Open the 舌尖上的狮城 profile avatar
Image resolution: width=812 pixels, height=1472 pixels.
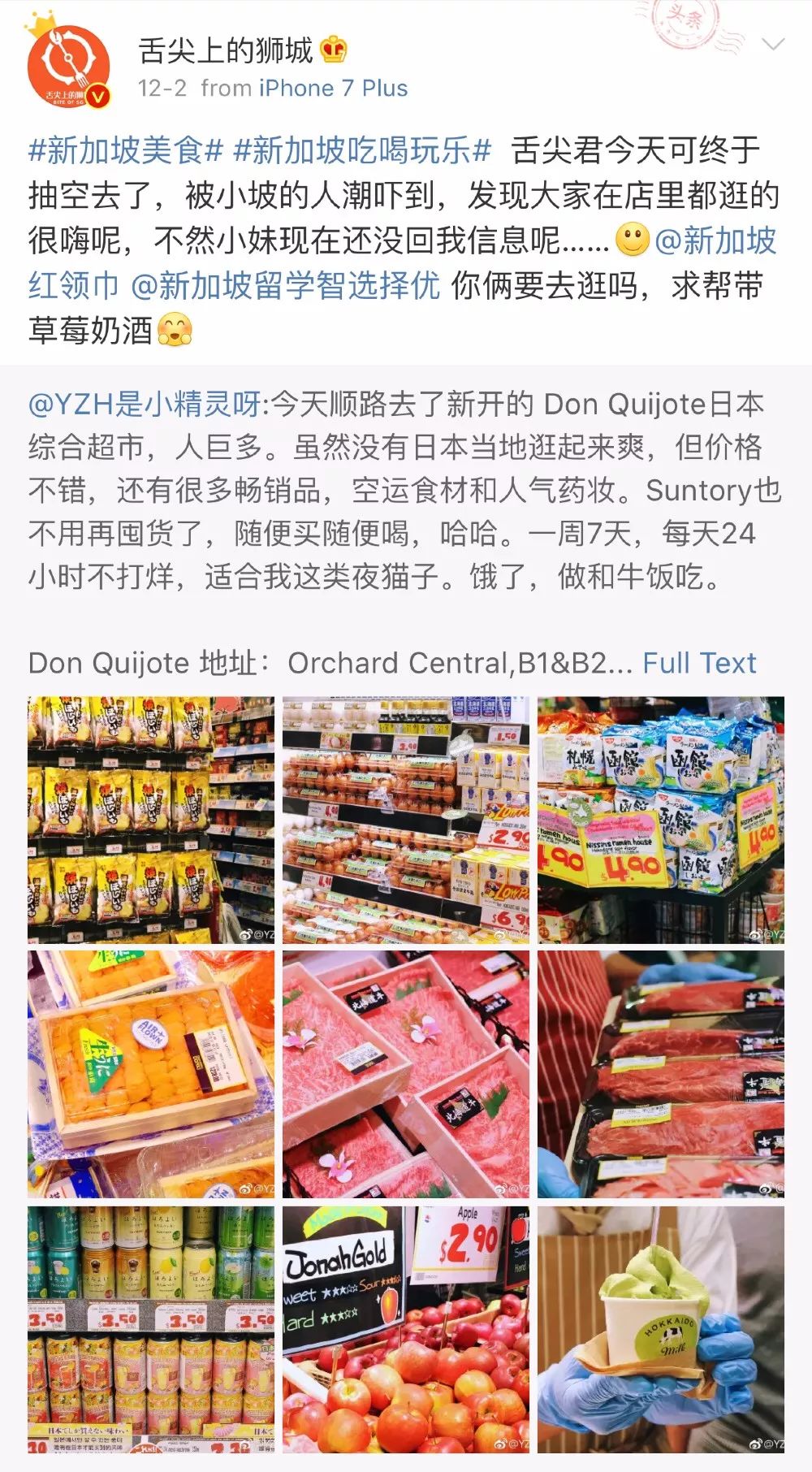[68, 67]
